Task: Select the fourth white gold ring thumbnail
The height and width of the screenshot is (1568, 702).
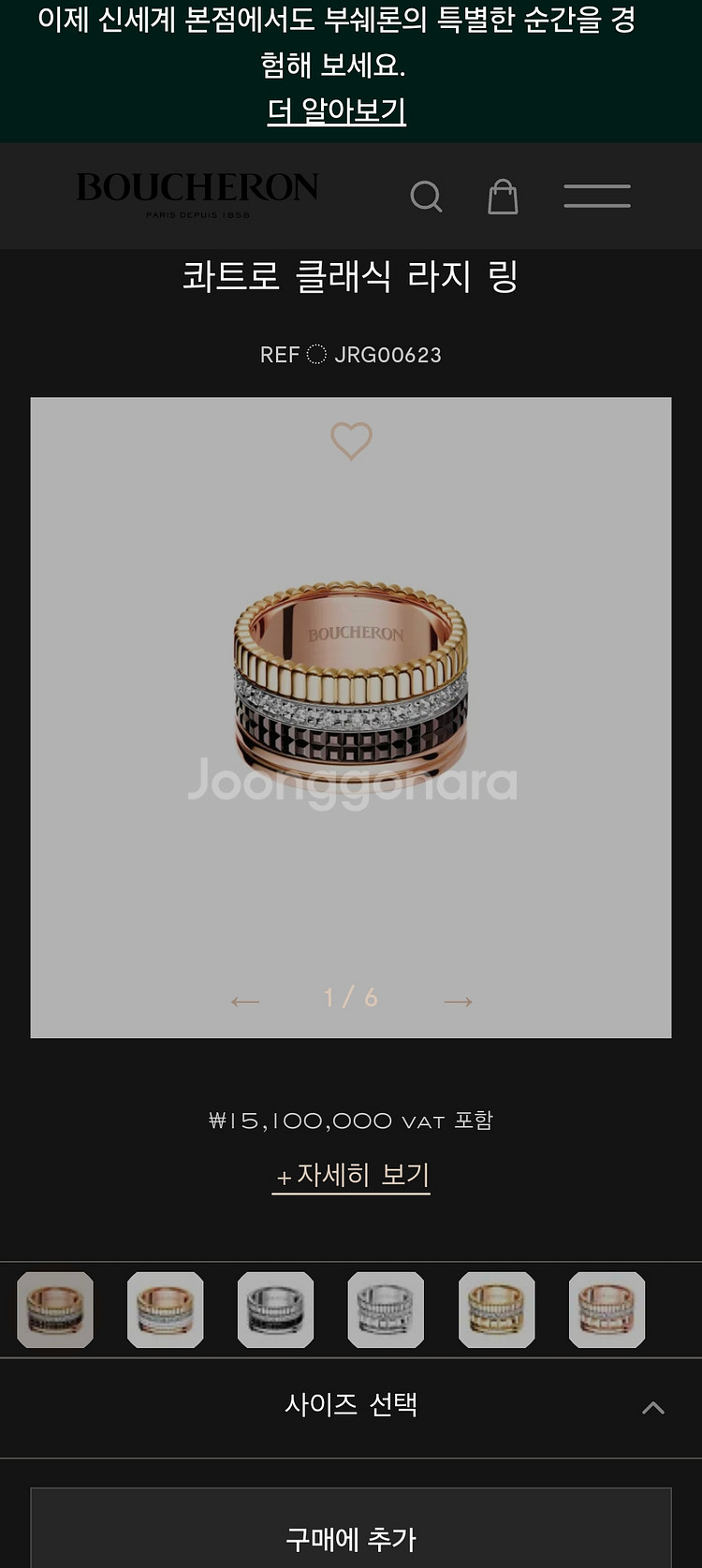Action: [x=386, y=1310]
